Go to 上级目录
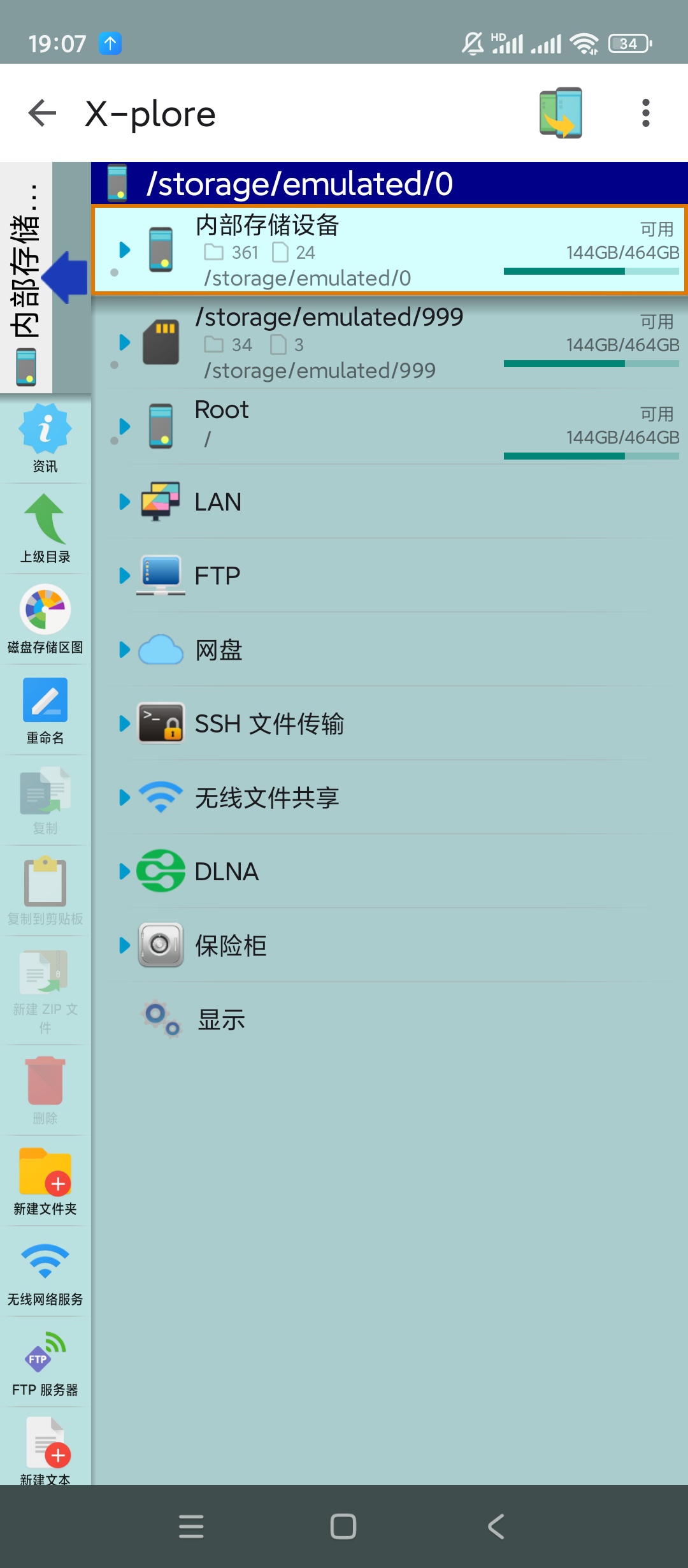Image resolution: width=688 pixels, height=1568 pixels. (x=45, y=529)
